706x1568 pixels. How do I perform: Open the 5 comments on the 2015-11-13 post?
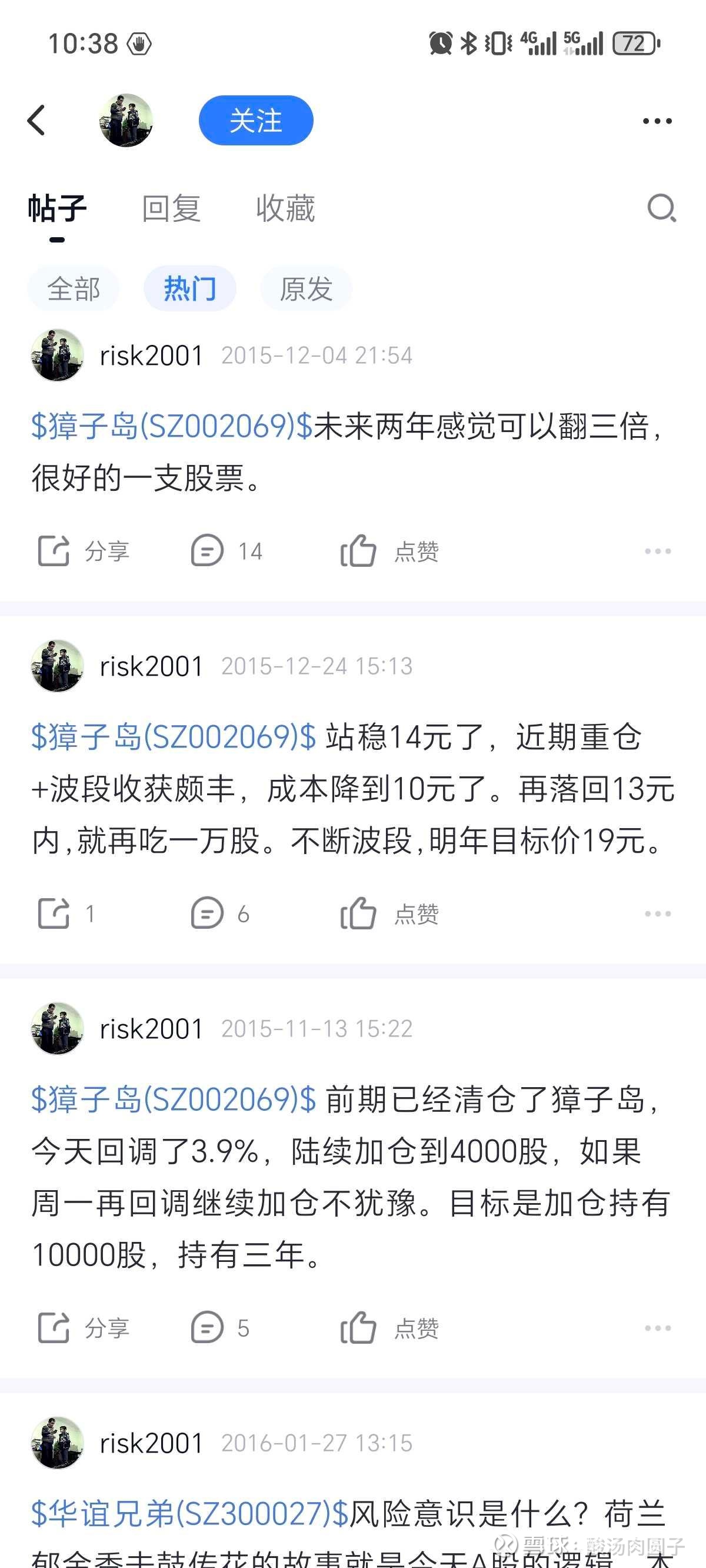point(220,1328)
